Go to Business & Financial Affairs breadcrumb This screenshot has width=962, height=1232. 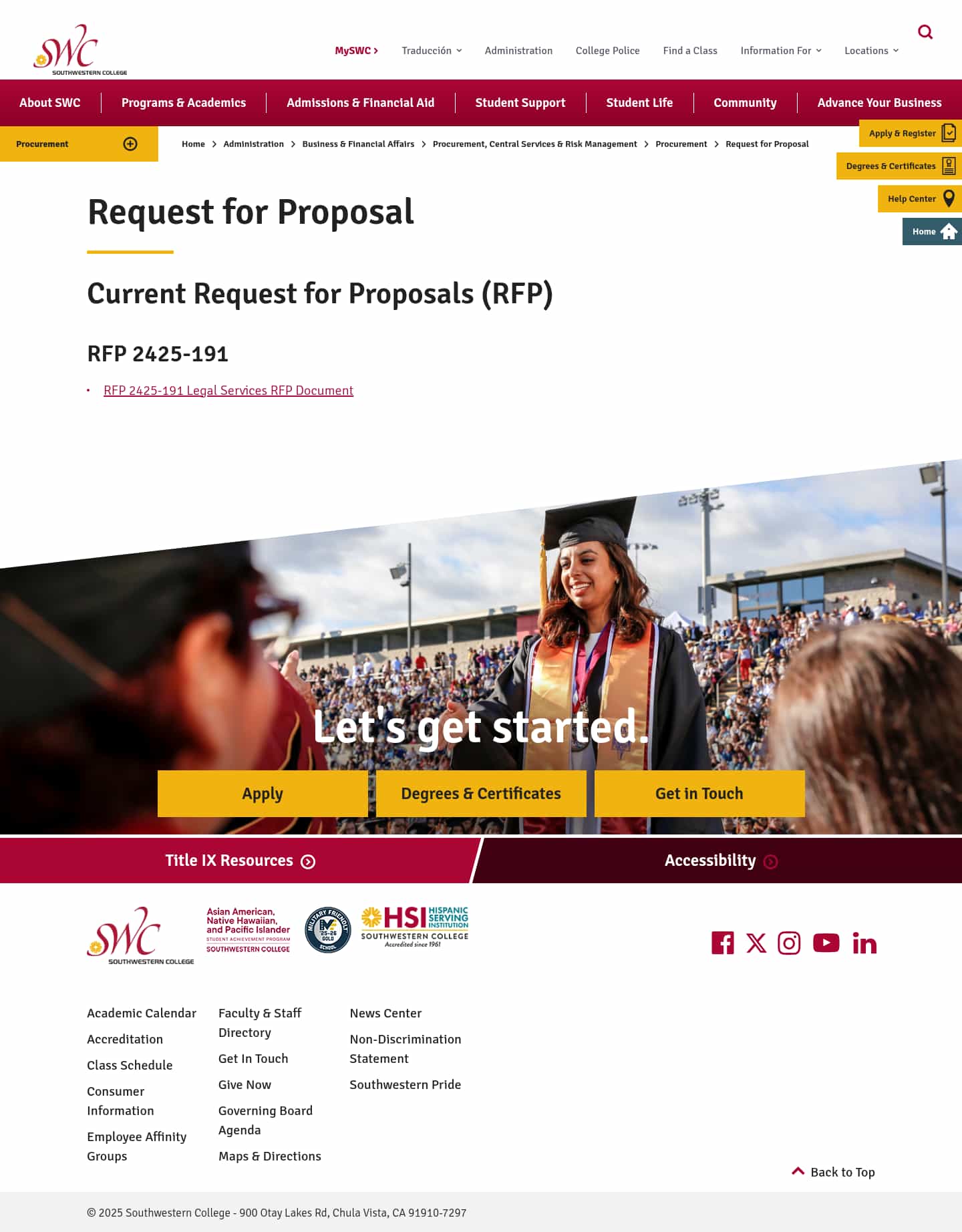(358, 144)
